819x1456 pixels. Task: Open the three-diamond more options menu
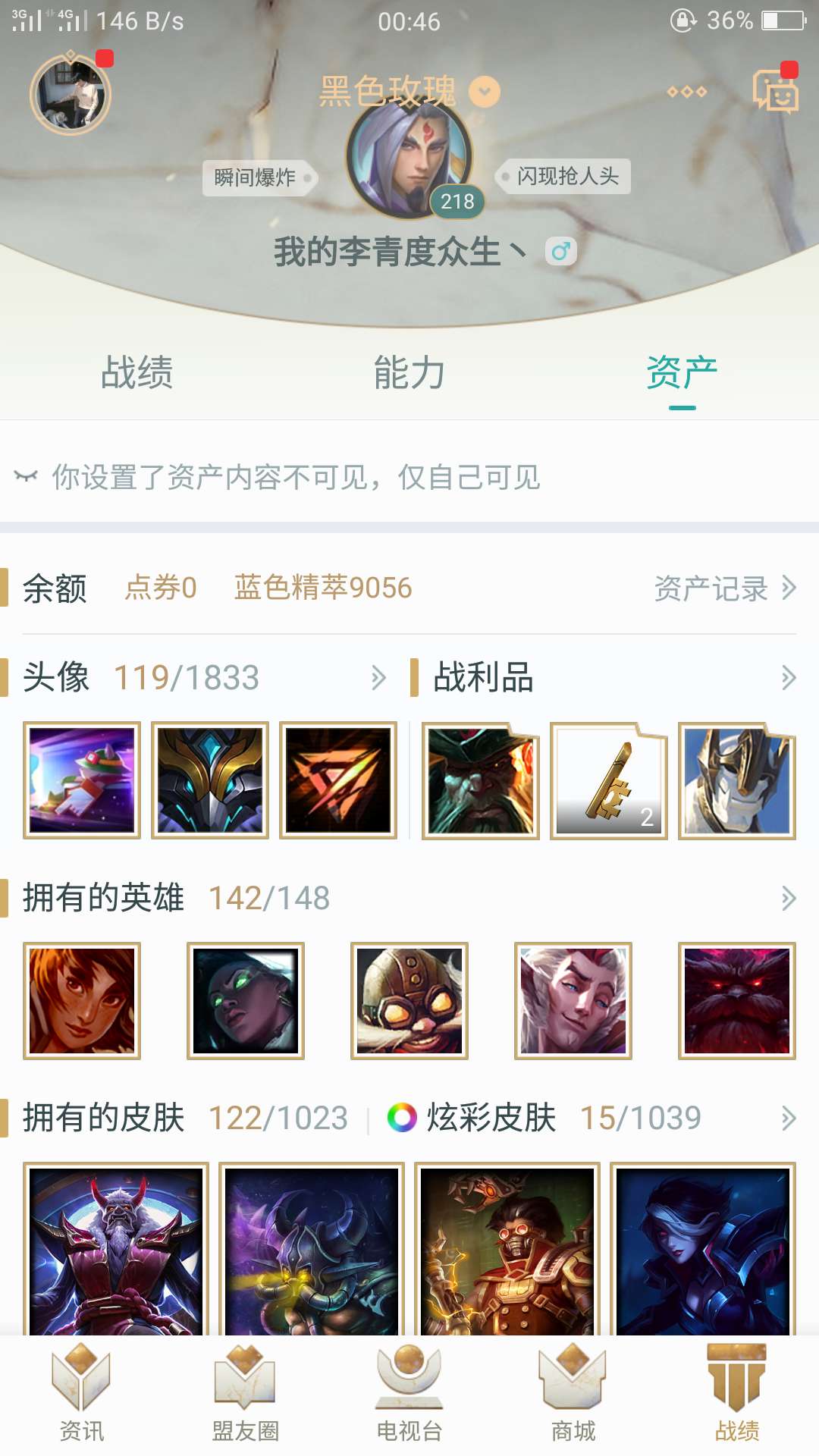[686, 92]
